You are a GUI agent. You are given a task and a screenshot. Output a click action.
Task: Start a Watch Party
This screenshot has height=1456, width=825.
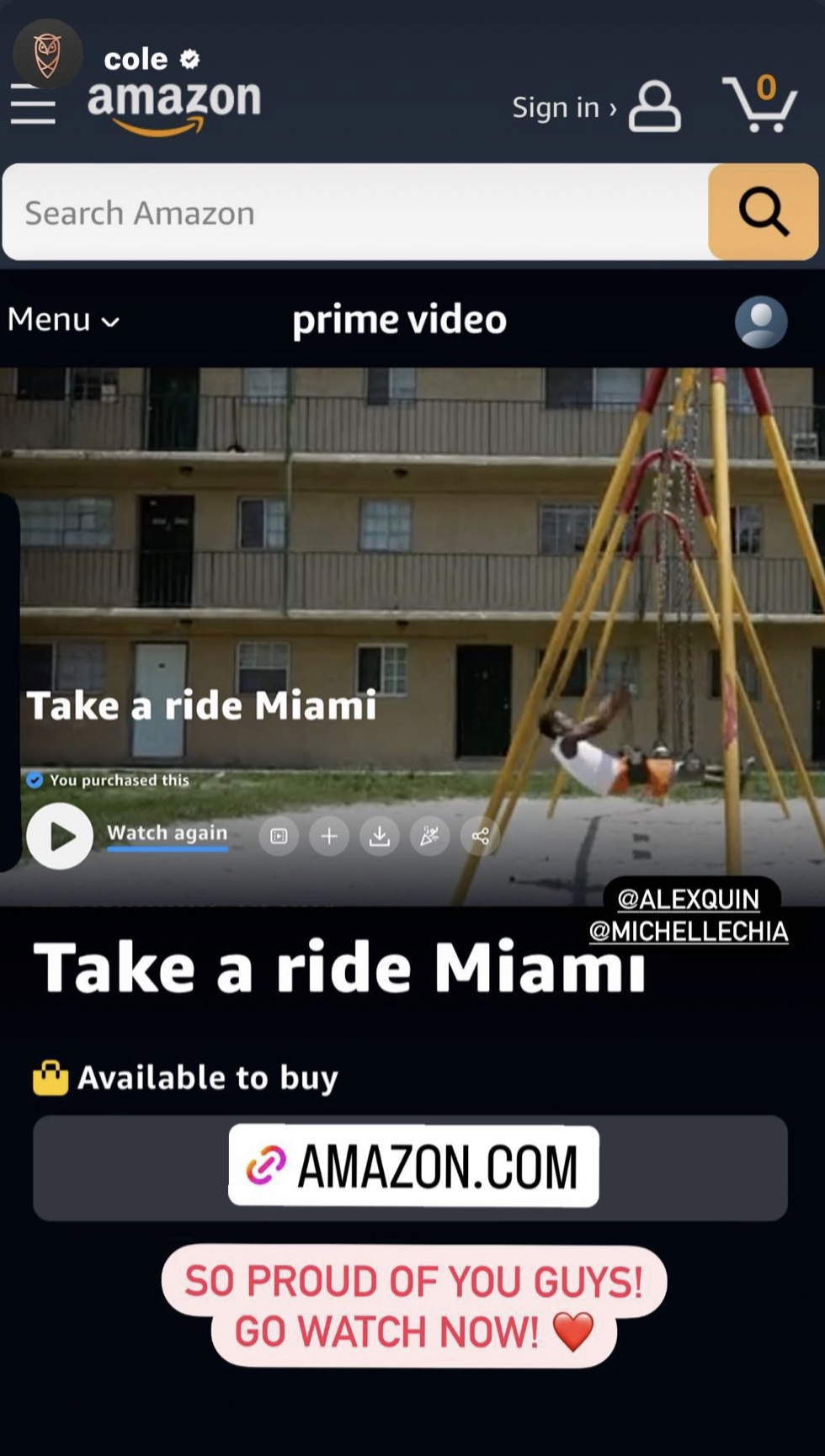coord(430,836)
